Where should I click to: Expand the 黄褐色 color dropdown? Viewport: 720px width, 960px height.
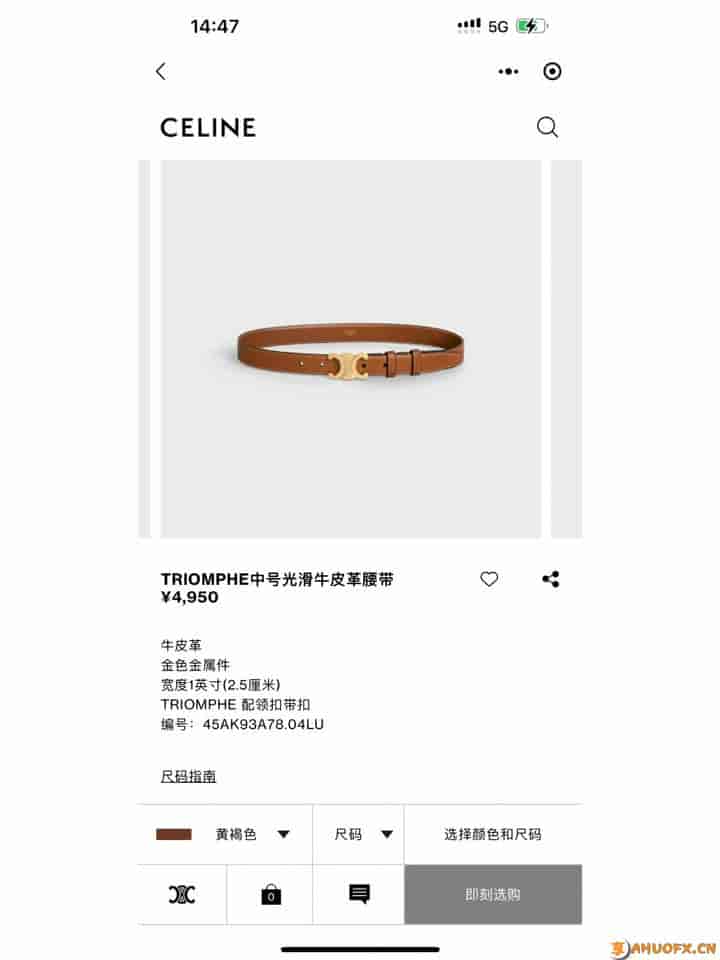click(225, 834)
